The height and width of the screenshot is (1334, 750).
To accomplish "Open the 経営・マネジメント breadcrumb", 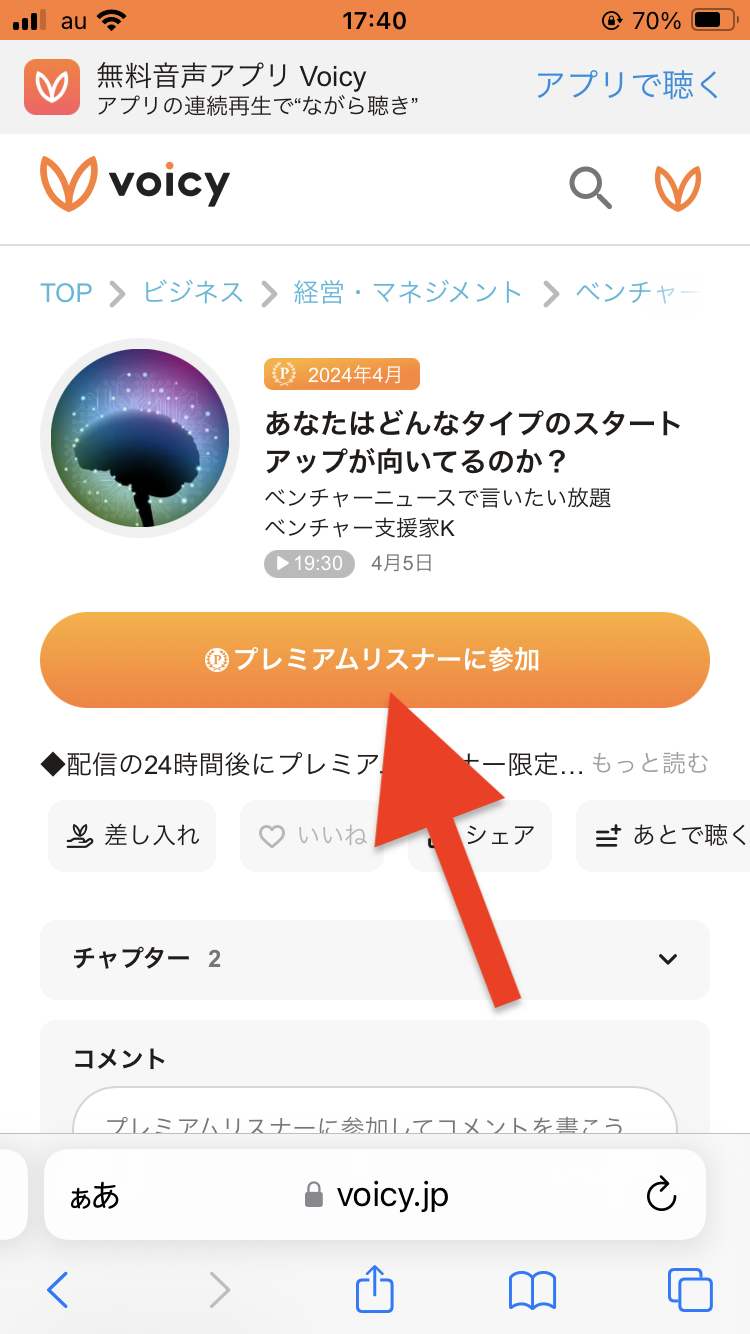I will tap(408, 293).
